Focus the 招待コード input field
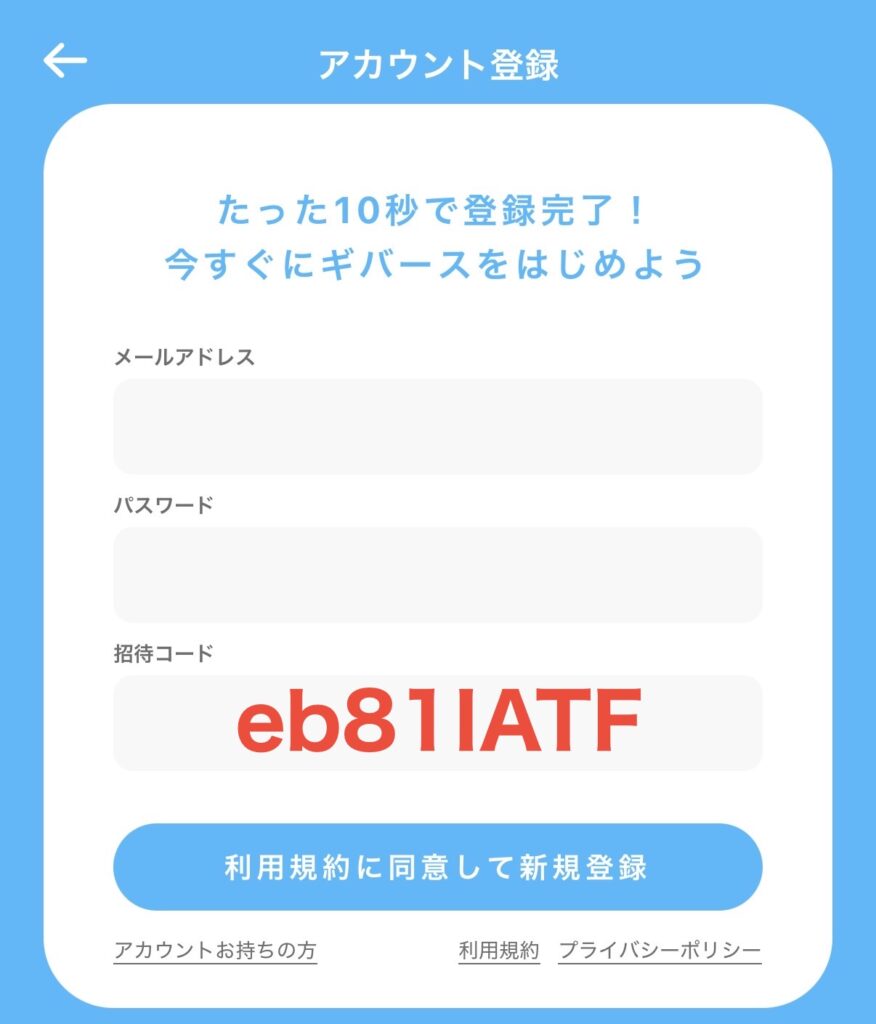Screen dimensions: 876x1024 pyautogui.click(x=437, y=722)
